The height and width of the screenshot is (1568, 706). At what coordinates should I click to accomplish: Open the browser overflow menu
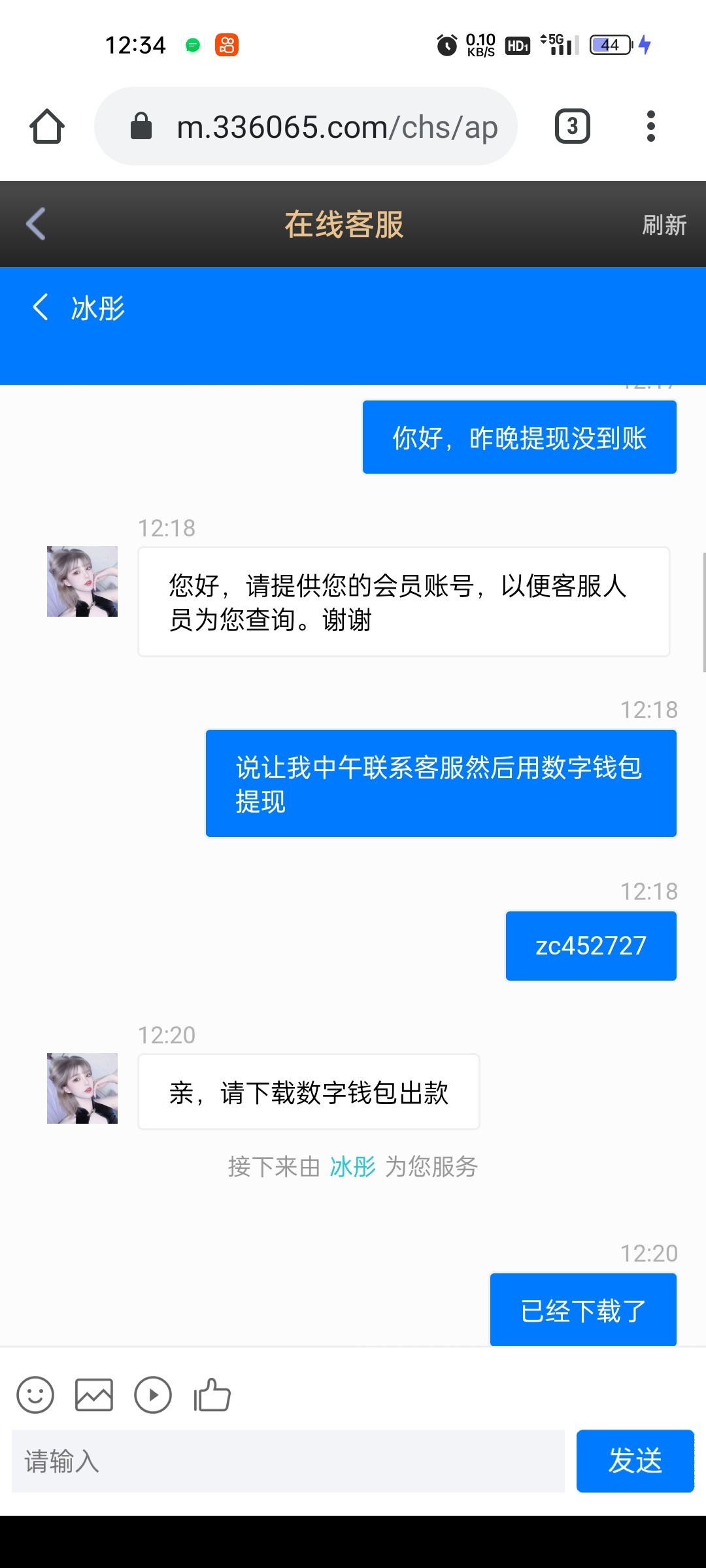(x=650, y=126)
